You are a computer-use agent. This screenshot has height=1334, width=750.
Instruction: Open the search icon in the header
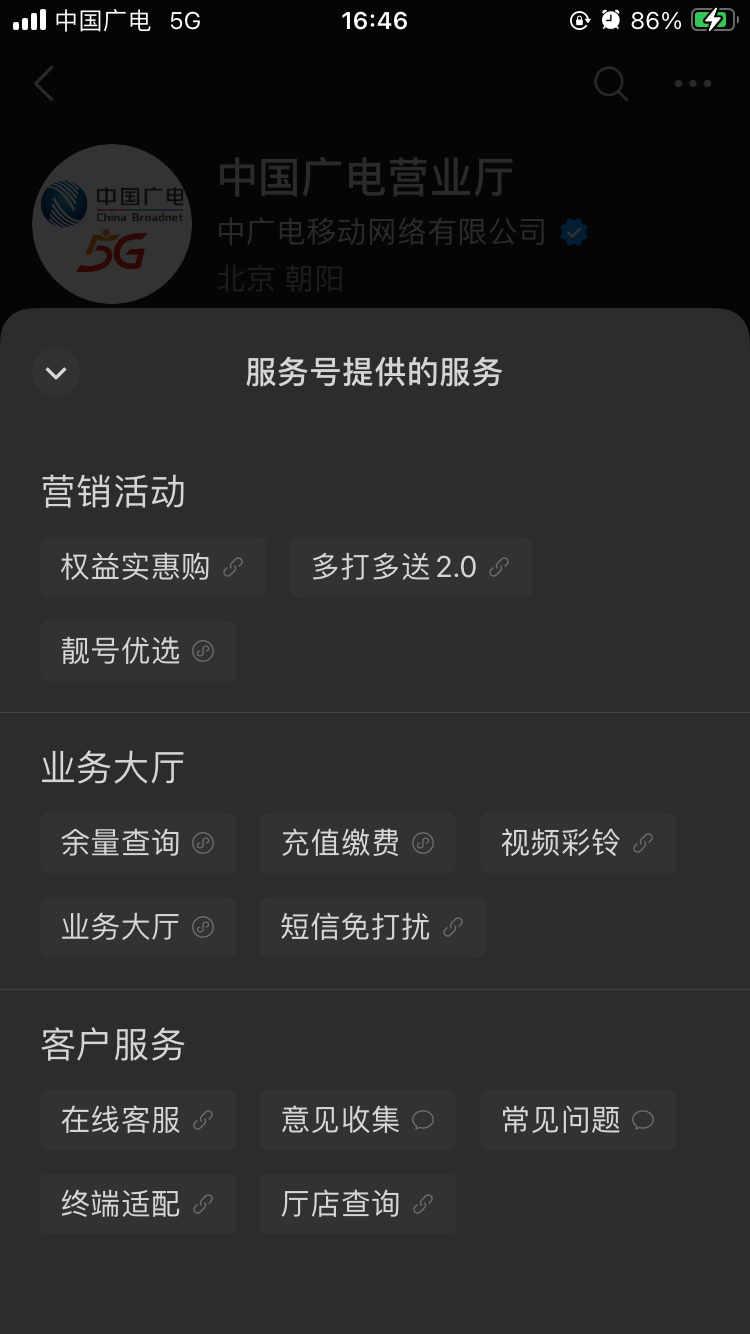pos(610,84)
